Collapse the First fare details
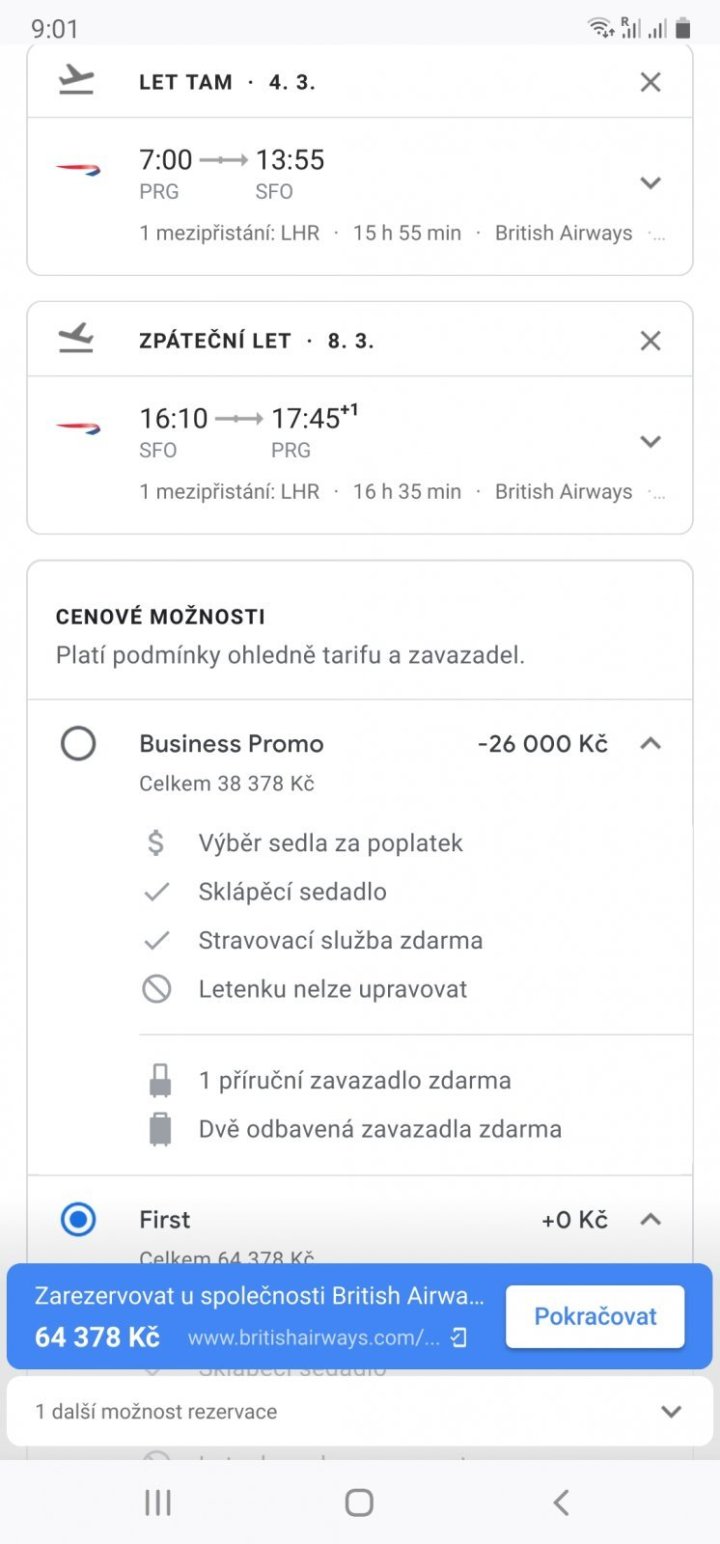Viewport: 720px width, 1544px height. (650, 1220)
